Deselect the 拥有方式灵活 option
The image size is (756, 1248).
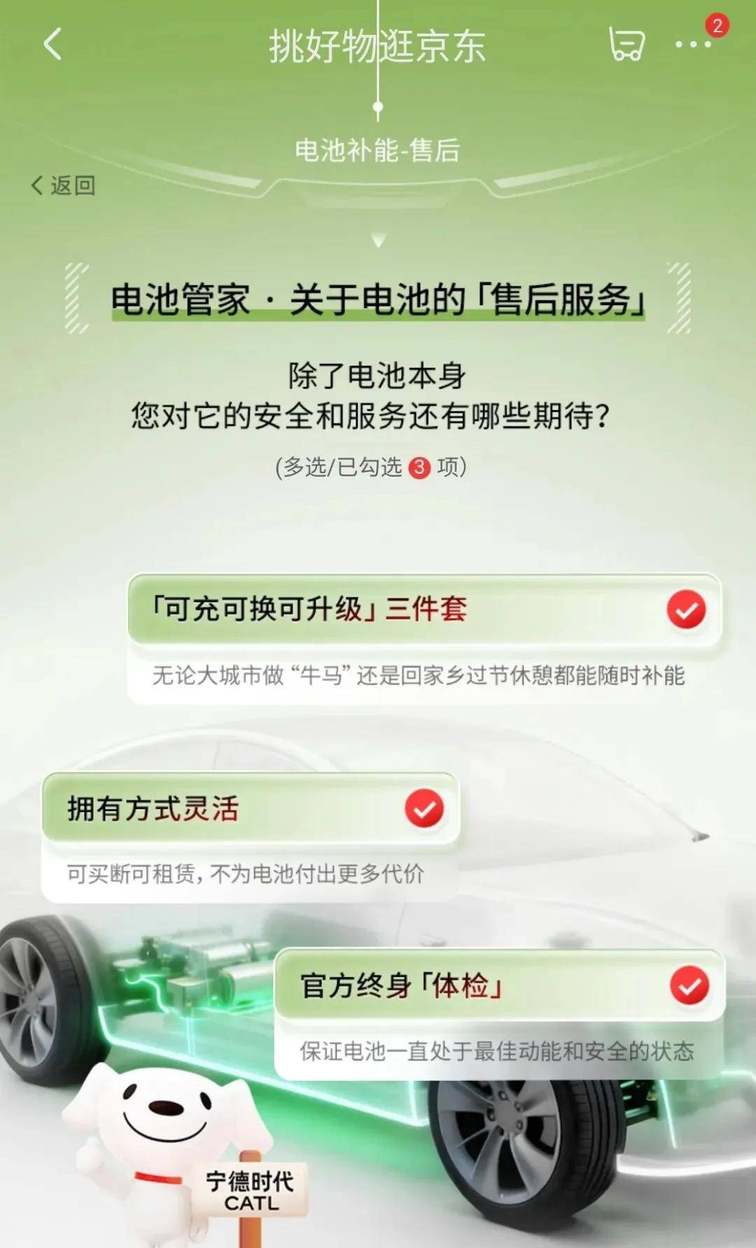tap(424, 808)
